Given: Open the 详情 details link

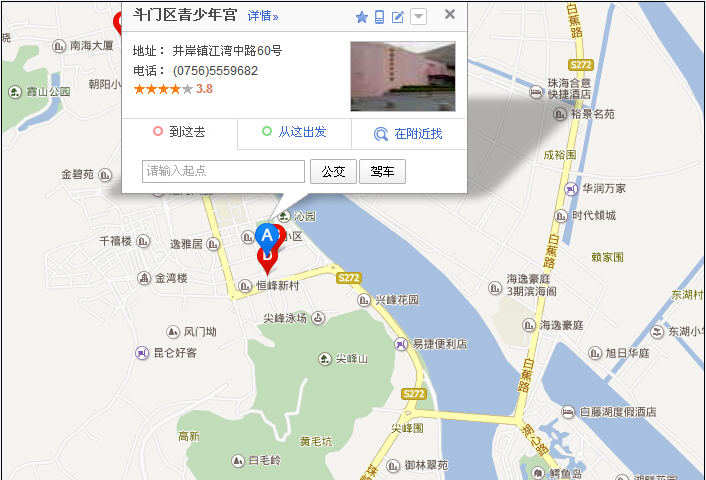Looking at the screenshot, I should (262, 16).
